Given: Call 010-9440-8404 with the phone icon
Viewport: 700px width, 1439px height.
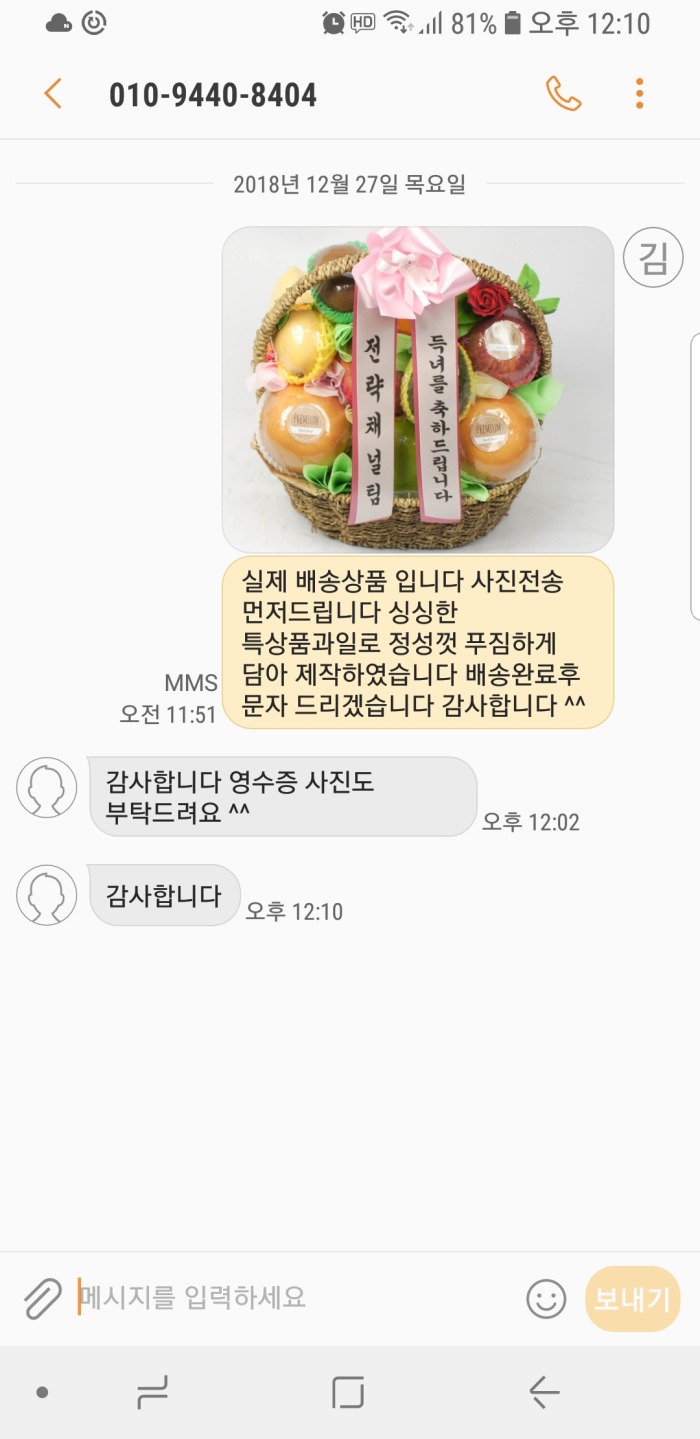Looking at the screenshot, I should 563,95.
